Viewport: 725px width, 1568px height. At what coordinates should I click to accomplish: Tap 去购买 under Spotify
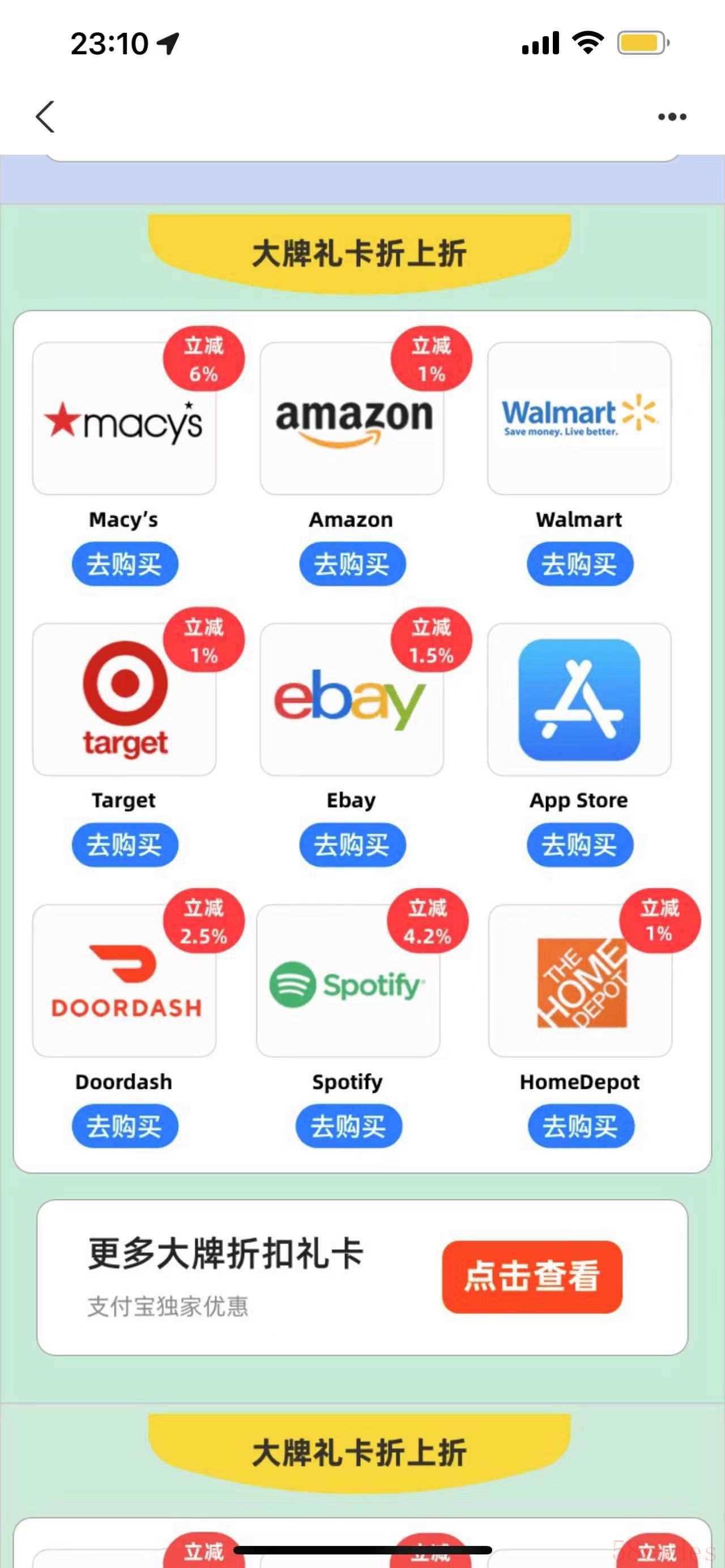coord(348,1126)
